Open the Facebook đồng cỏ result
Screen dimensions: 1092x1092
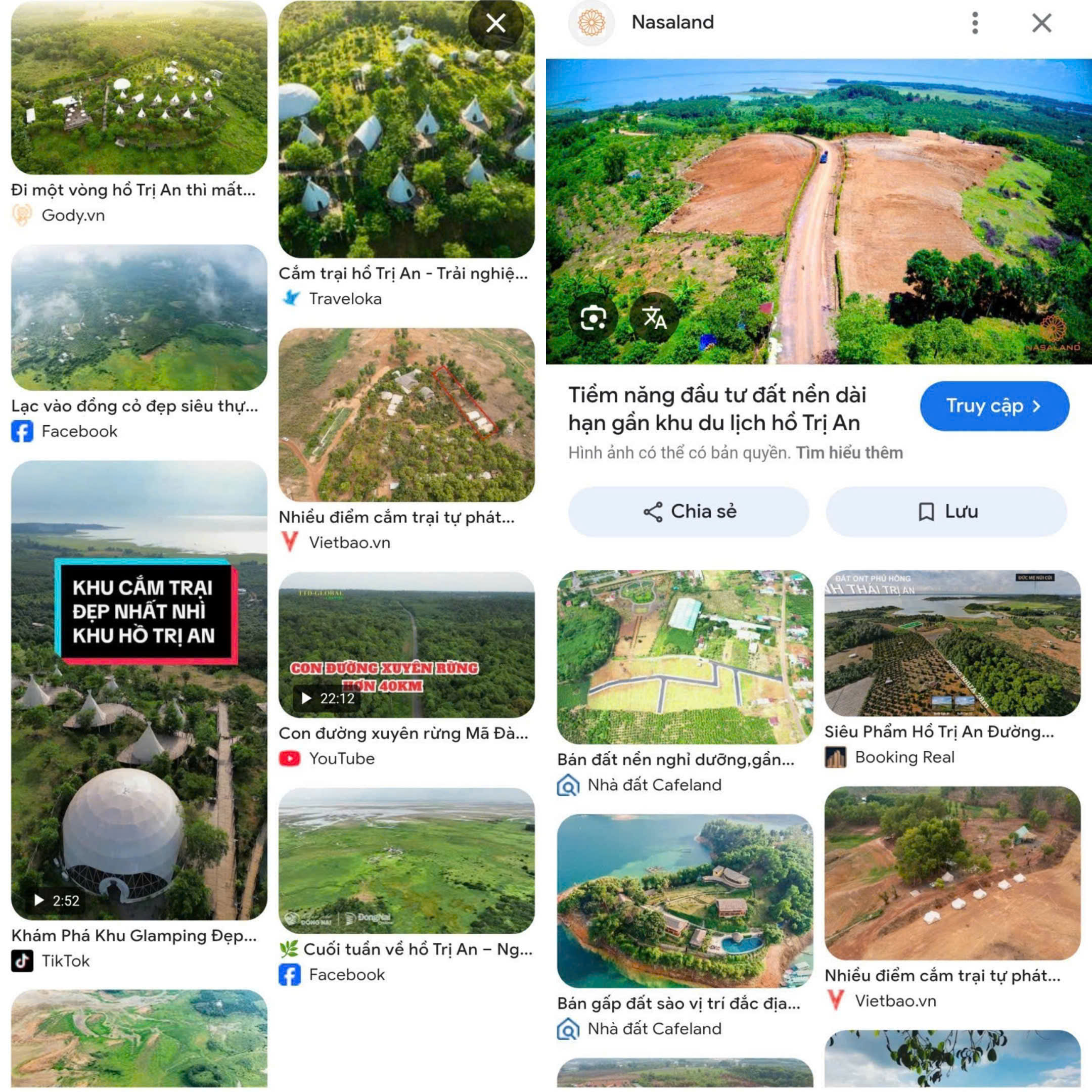tap(139, 317)
